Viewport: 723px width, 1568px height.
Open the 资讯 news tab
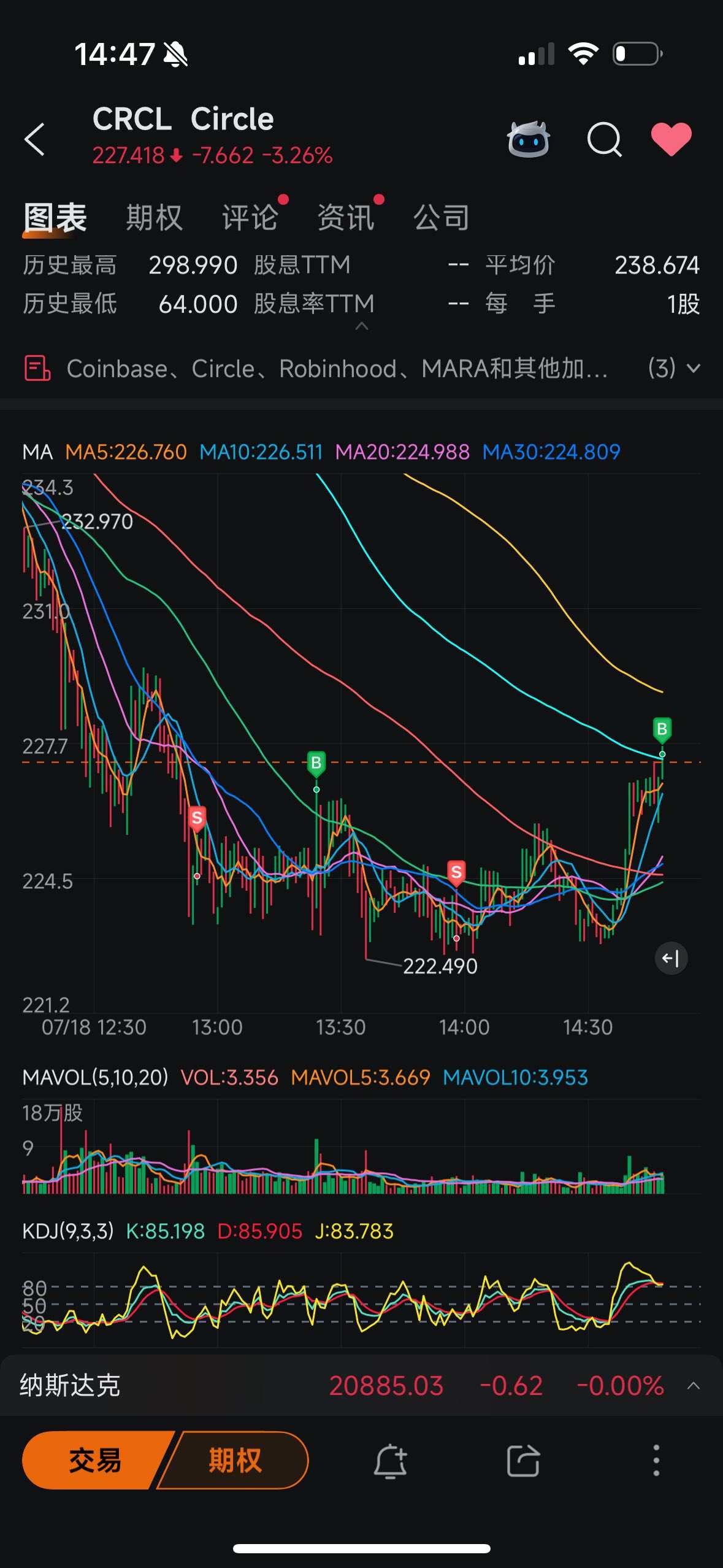point(345,218)
